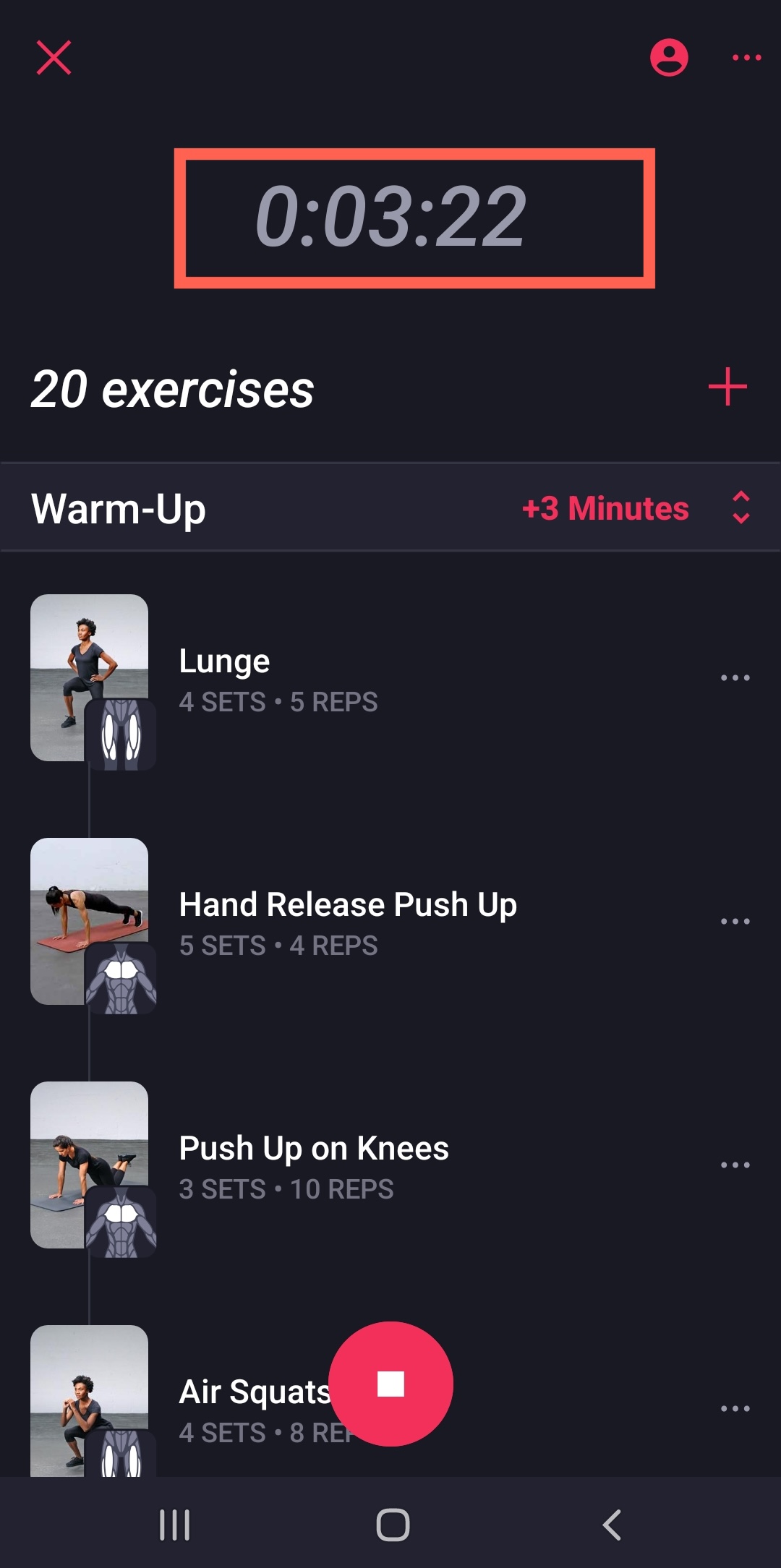The width and height of the screenshot is (781, 1568).
Task: Collapse the Warm-Up section
Action: tap(741, 507)
